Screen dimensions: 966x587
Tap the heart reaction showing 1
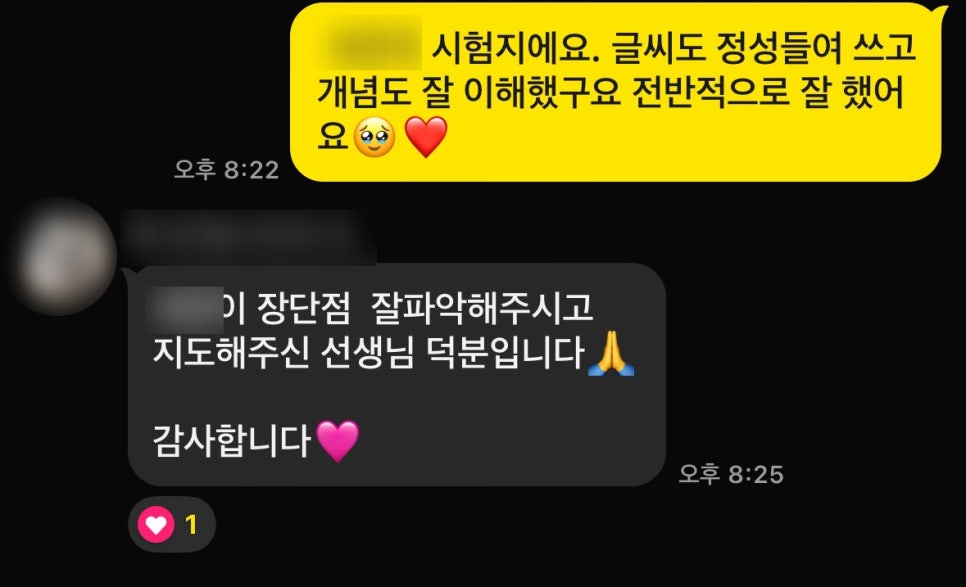pos(171,524)
